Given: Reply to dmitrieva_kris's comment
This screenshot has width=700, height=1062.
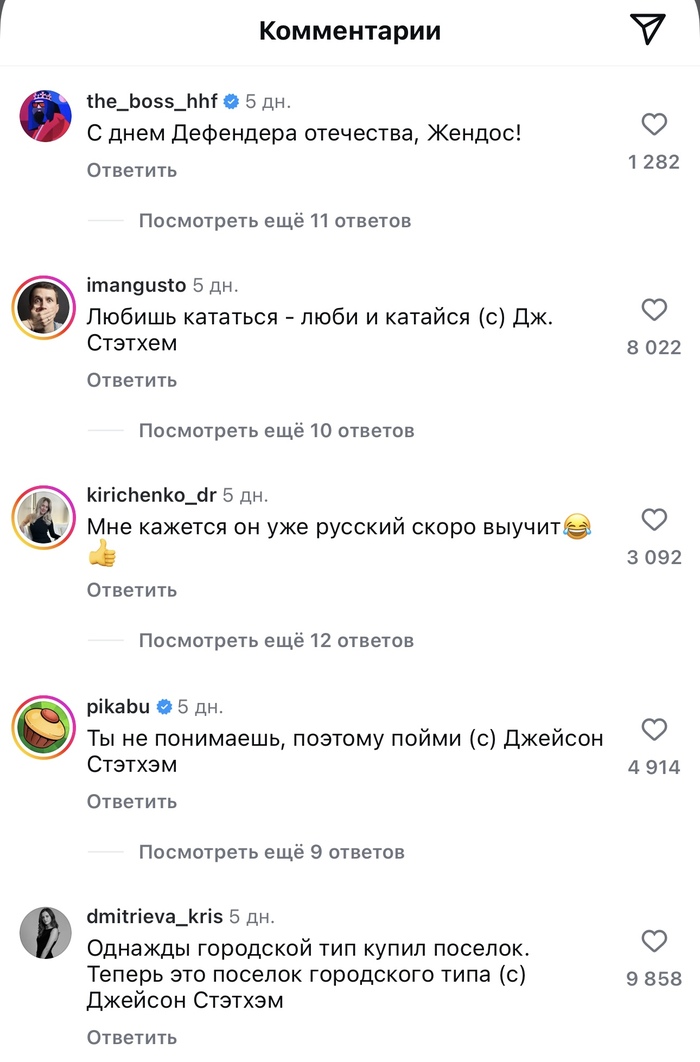Looking at the screenshot, I should 132,1037.
